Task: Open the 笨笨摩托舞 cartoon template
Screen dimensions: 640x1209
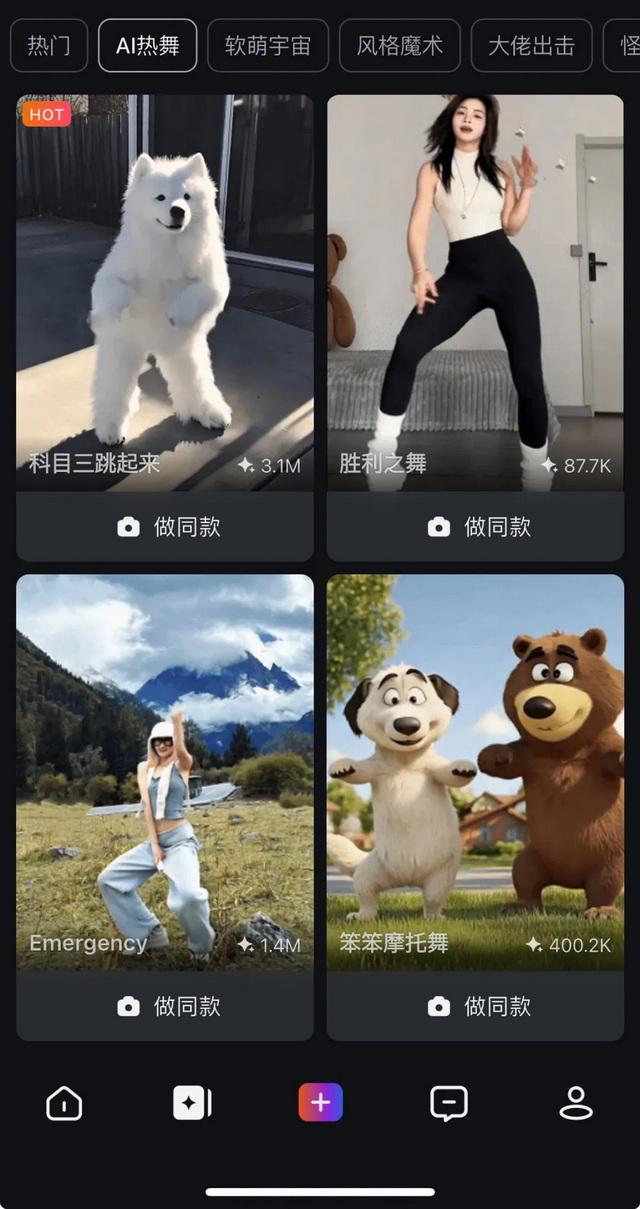Action: [x=475, y=772]
